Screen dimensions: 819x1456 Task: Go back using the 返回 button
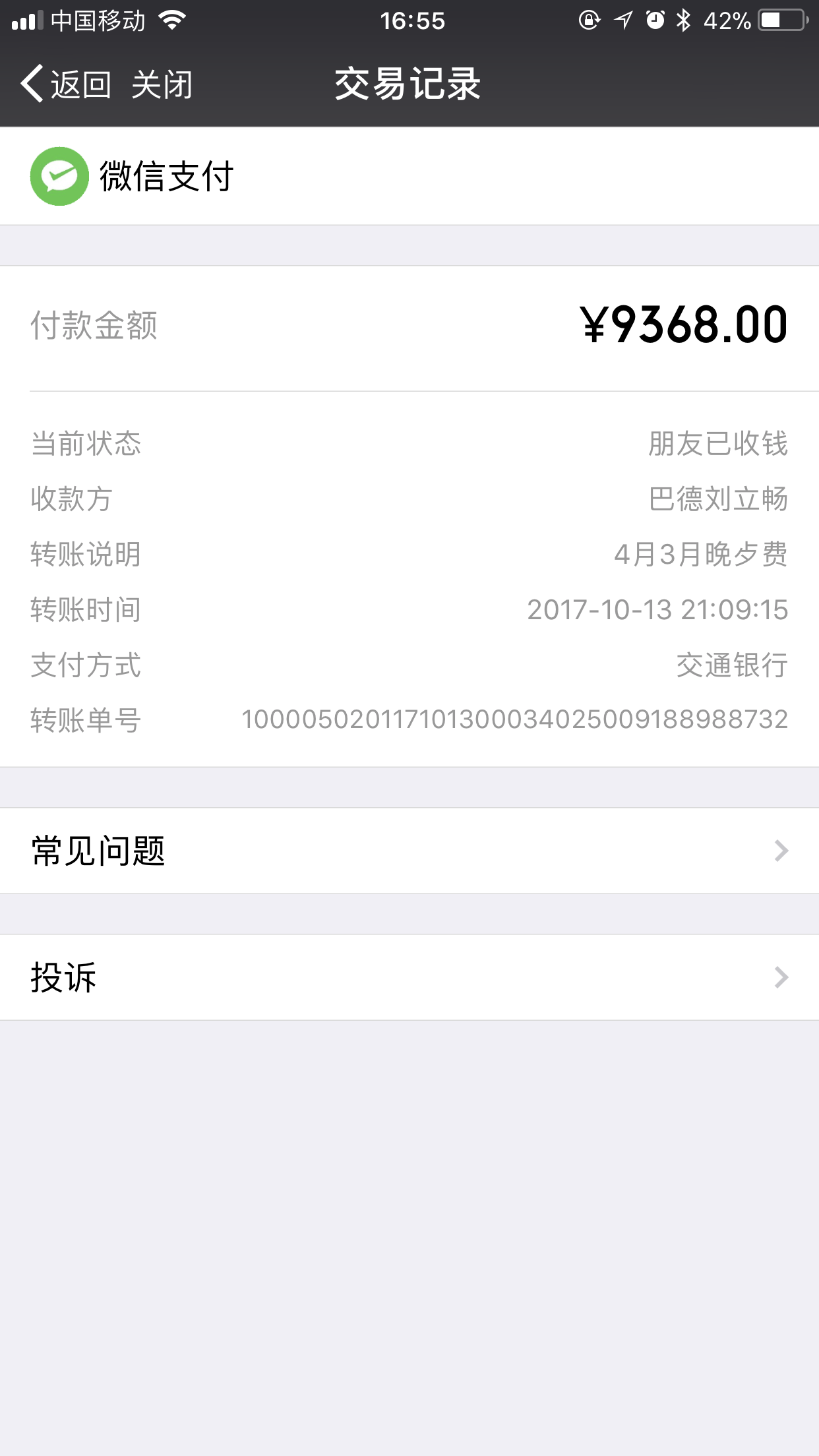tap(66, 84)
